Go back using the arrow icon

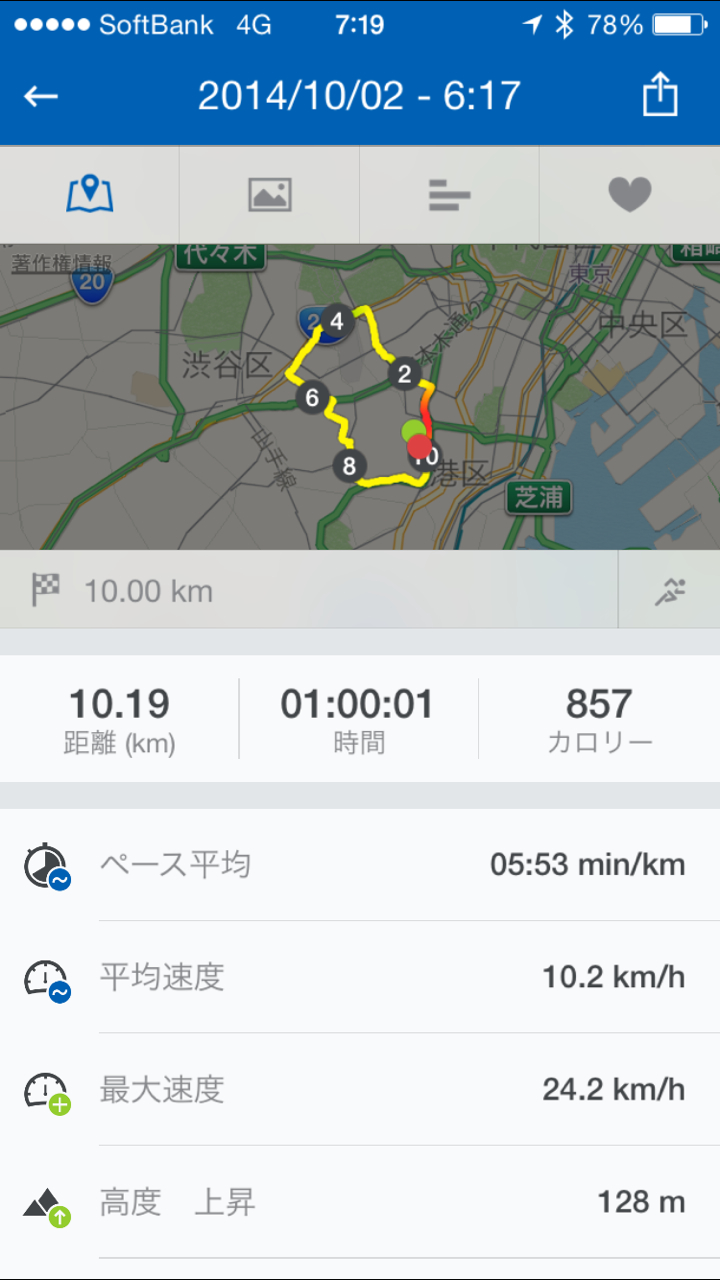41,96
